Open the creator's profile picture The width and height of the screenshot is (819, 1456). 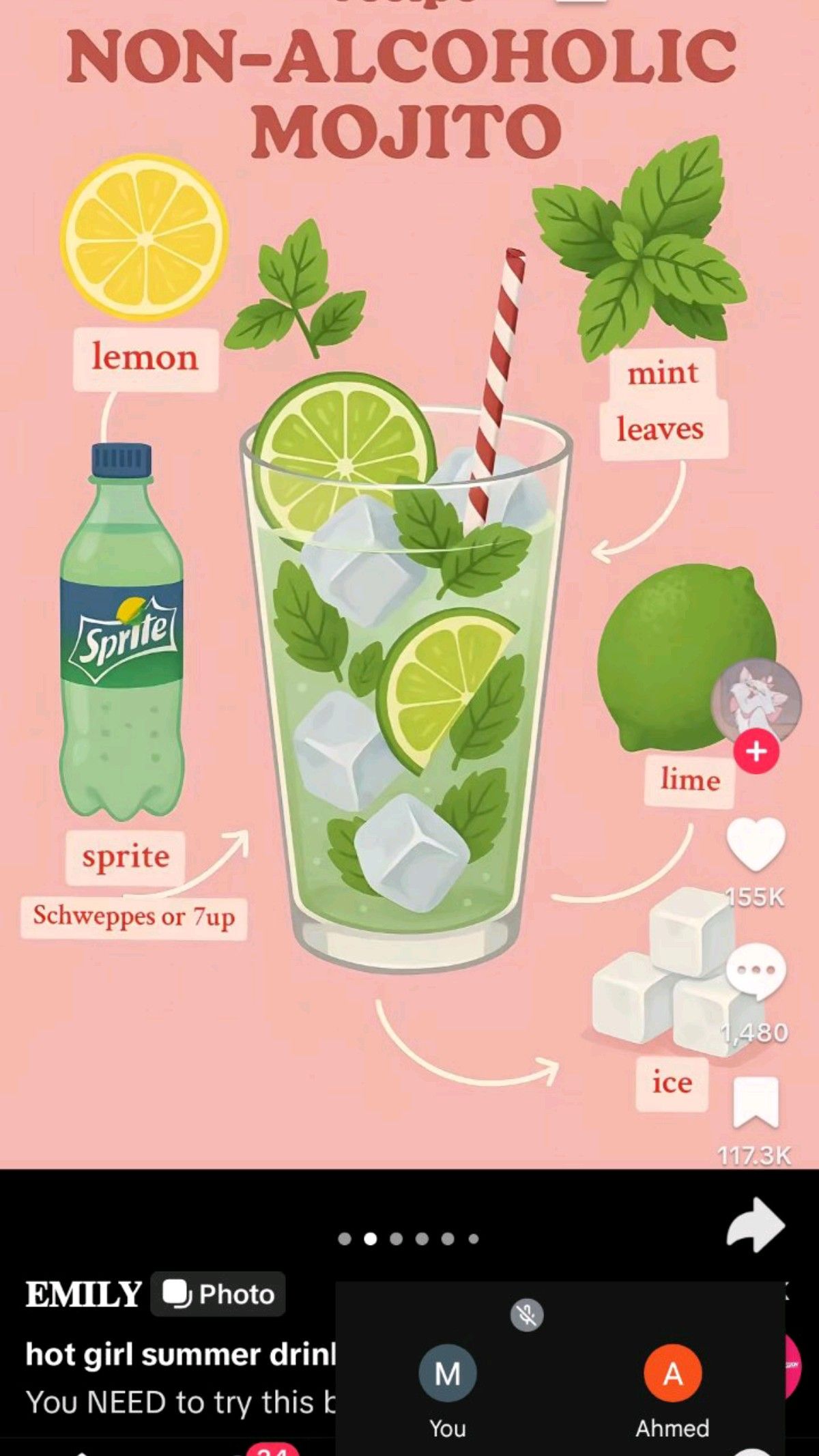click(756, 700)
